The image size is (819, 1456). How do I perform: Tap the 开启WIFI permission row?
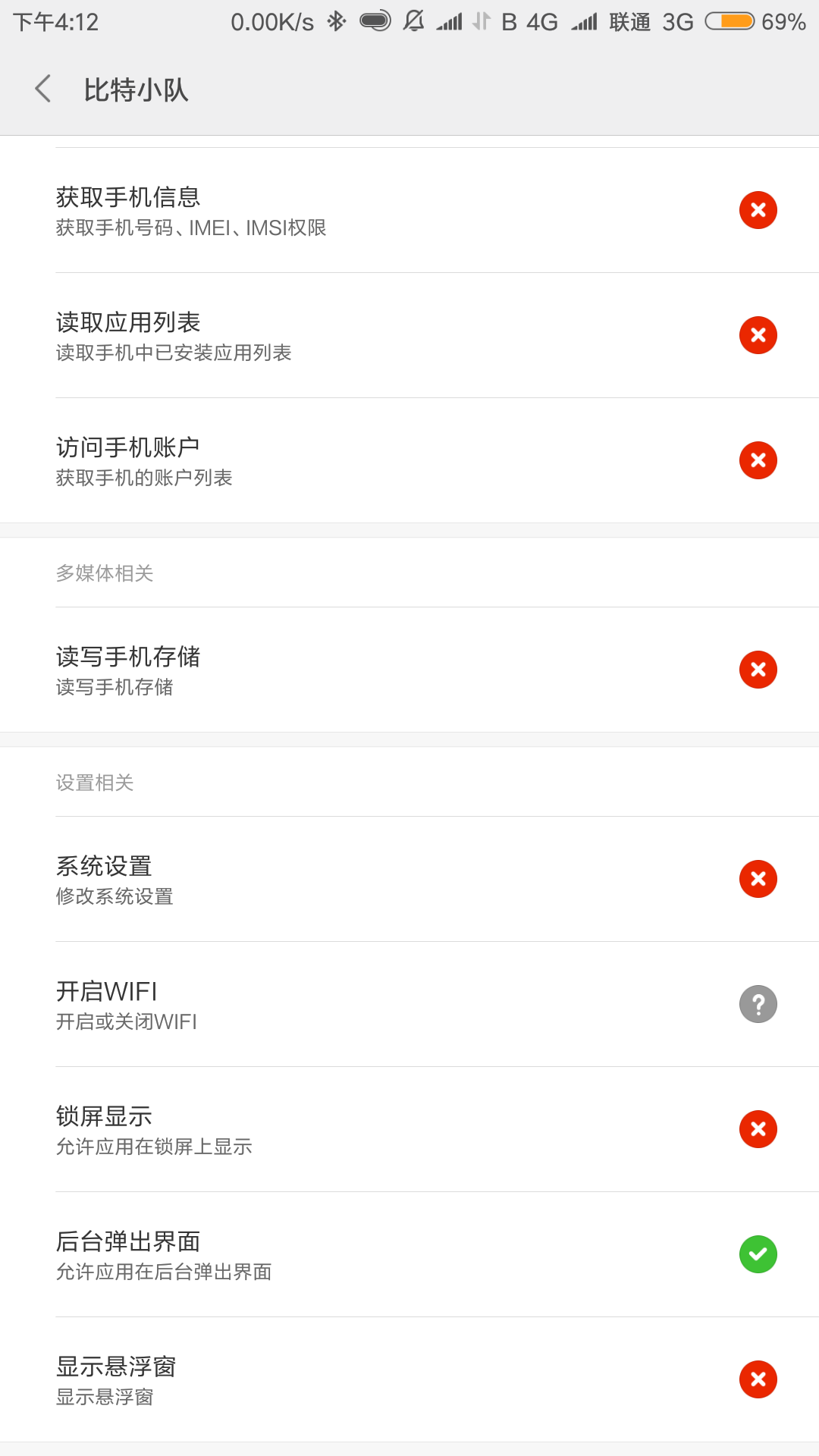click(x=409, y=1004)
